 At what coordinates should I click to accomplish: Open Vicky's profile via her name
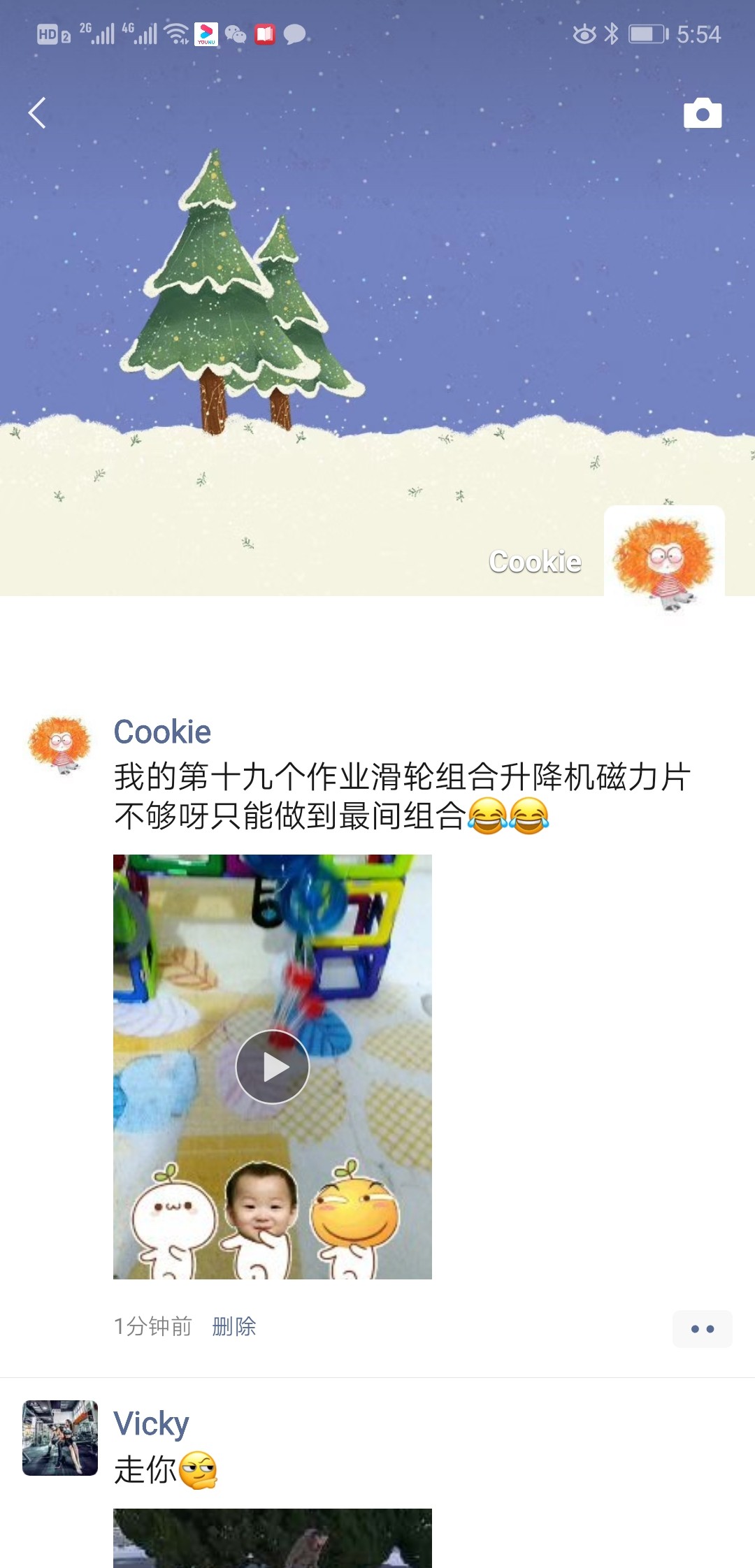pos(151,1423)
